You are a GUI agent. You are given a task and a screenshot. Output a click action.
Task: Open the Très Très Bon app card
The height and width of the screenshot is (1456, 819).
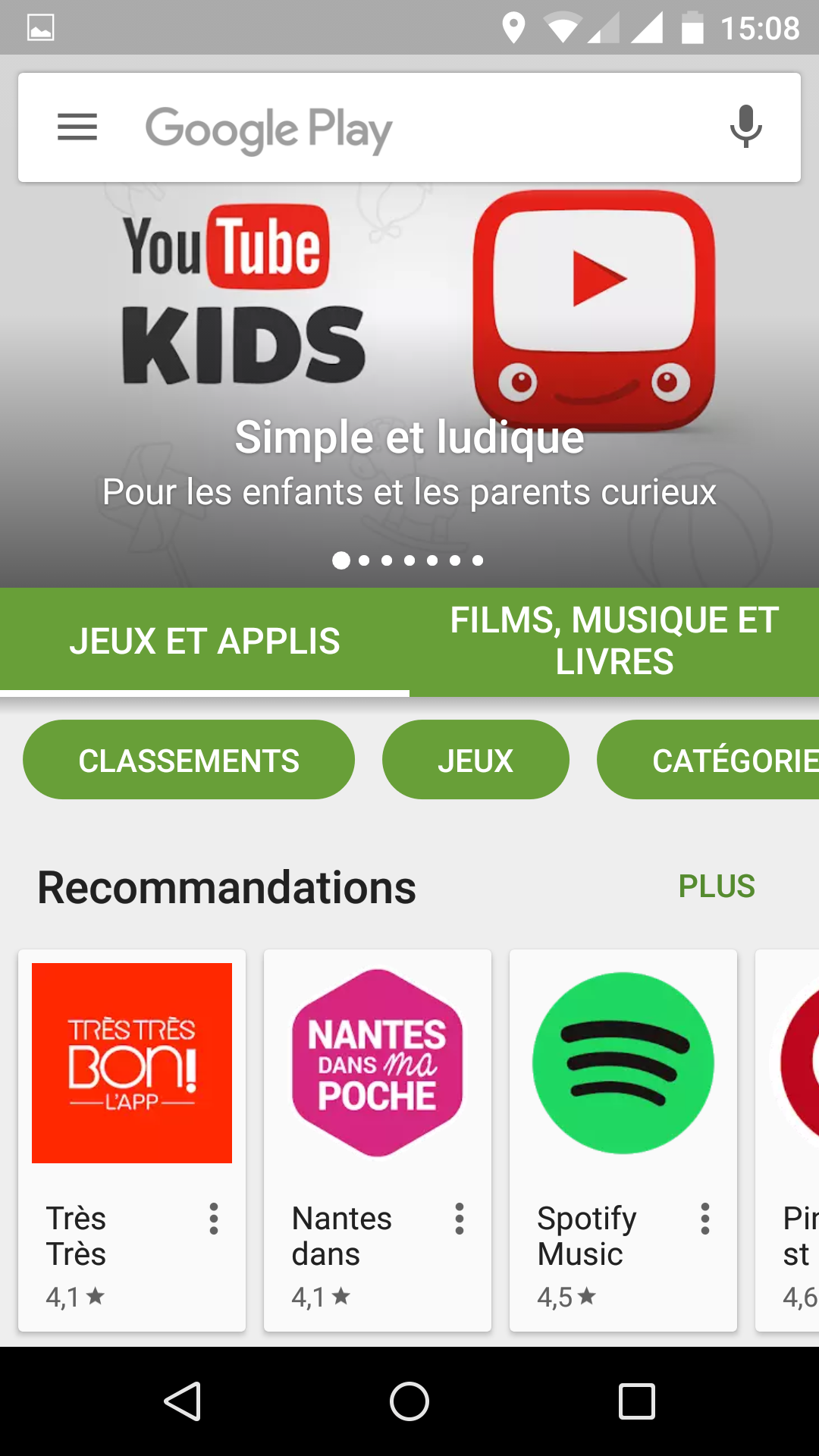(x=132, y=1141)
